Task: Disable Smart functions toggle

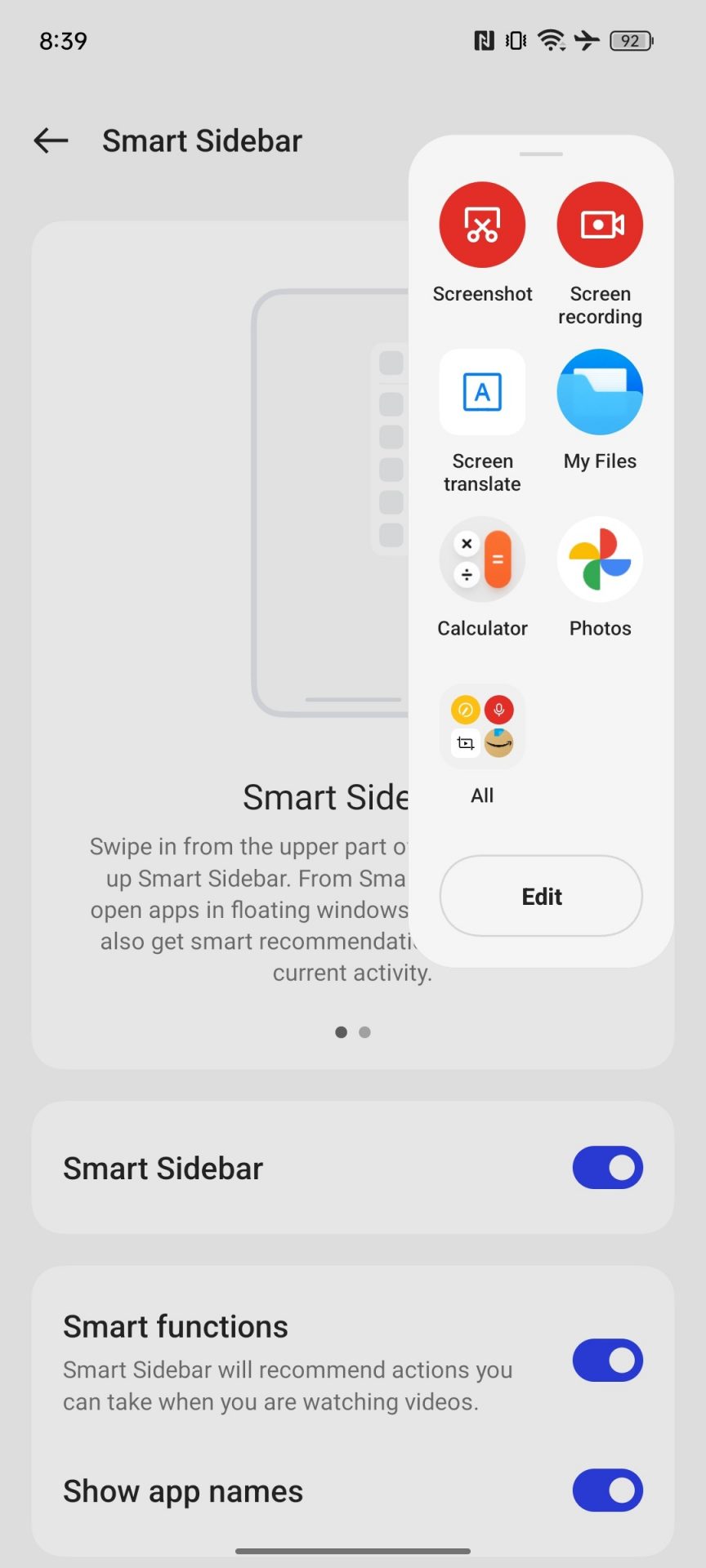Action: [x=607, y=1361]
